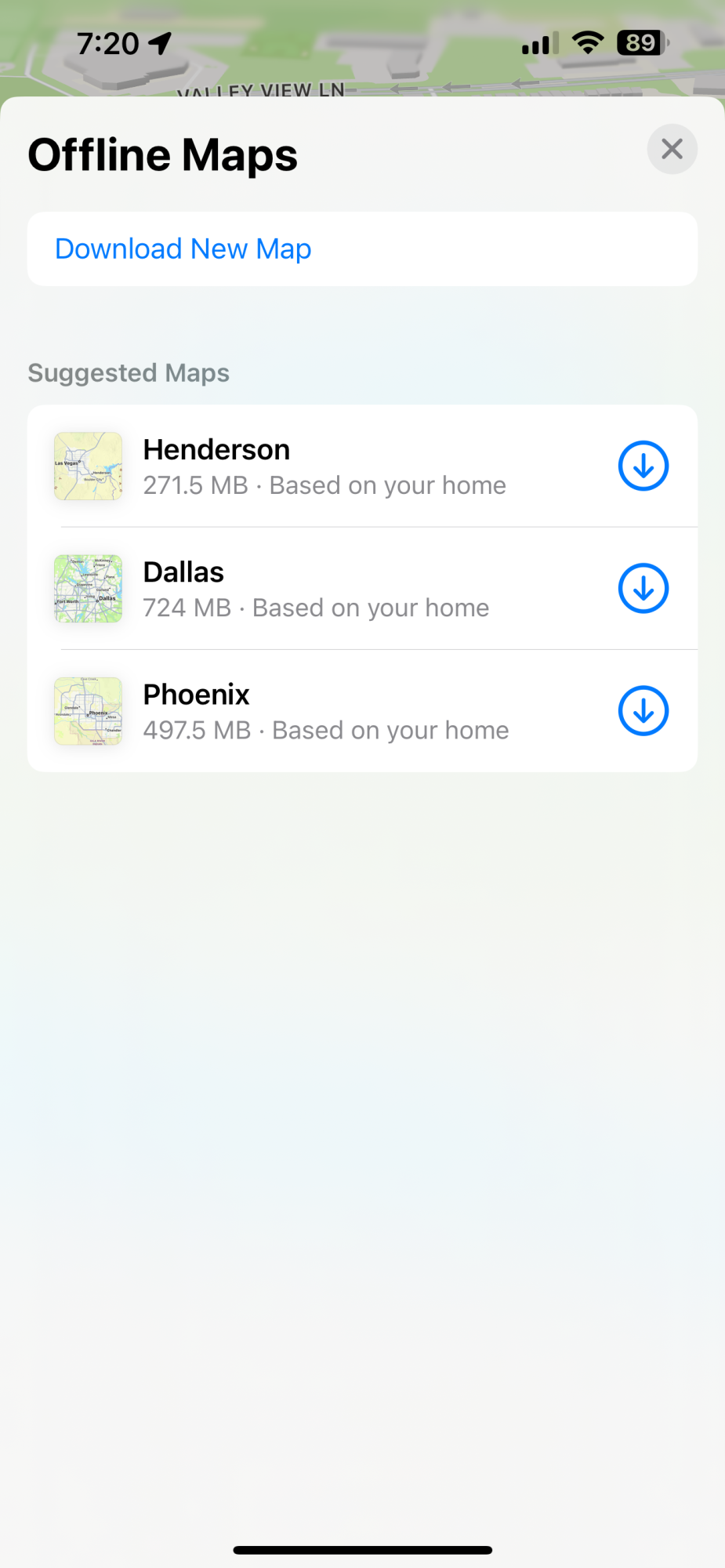
Task: Download the Dallas offline map
Action: (643, 588)
